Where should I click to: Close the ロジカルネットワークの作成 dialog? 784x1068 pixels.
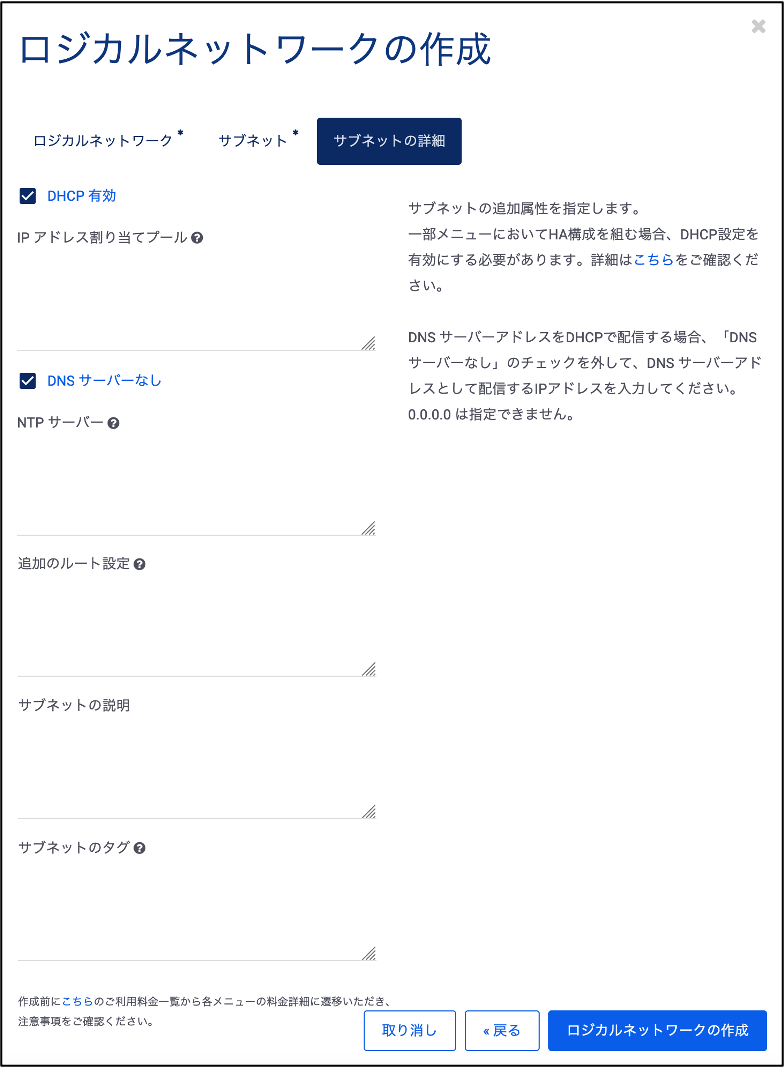click(758, 27)
